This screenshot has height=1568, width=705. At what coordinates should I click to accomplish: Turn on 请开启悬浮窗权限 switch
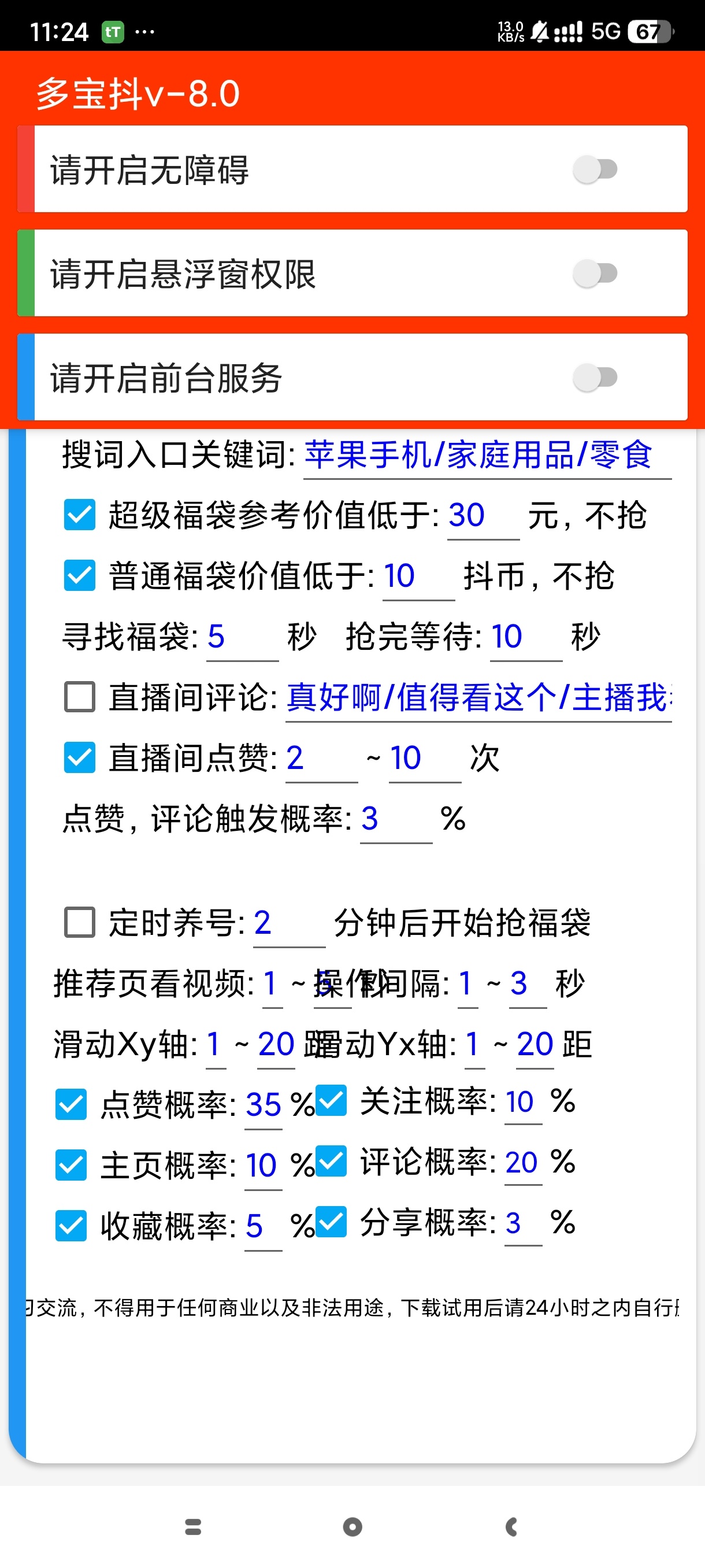click(595, 273)
